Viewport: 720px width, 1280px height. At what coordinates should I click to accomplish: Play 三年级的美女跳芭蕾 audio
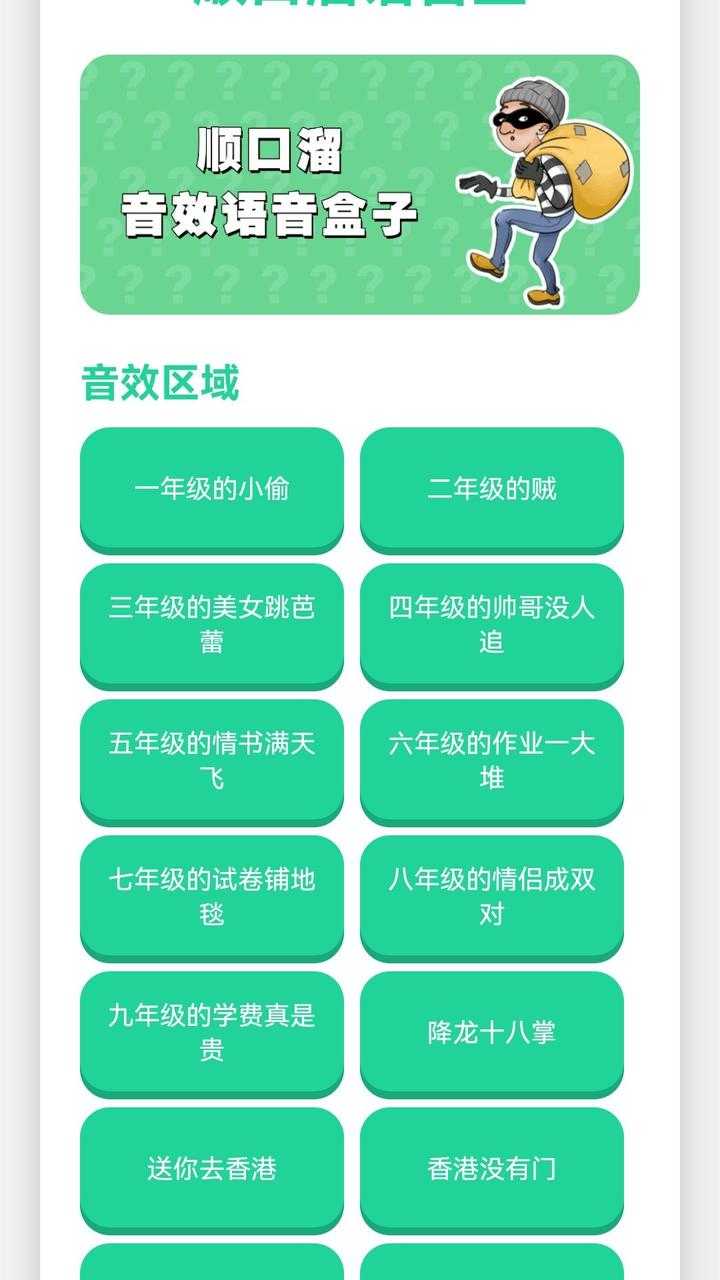click(211, 624)
